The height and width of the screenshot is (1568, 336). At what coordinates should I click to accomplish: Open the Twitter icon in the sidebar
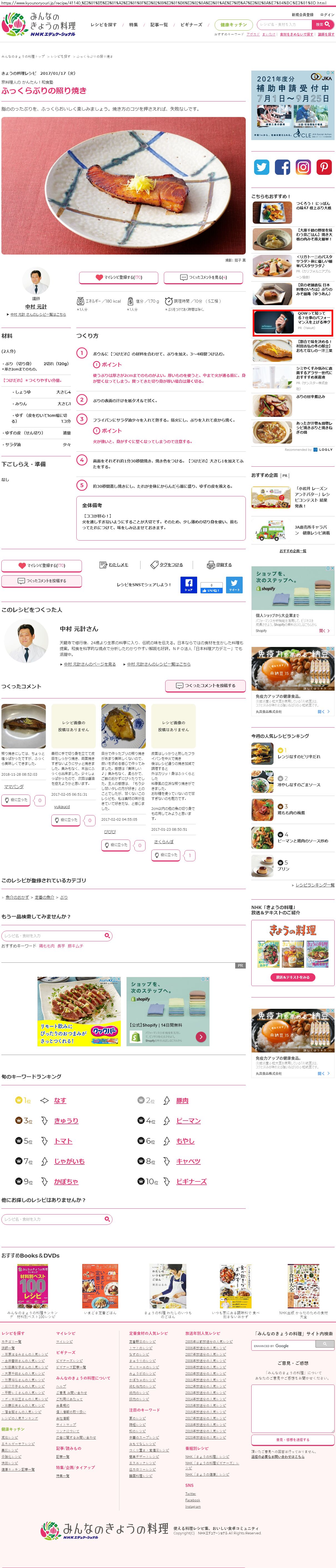point(262,167)
